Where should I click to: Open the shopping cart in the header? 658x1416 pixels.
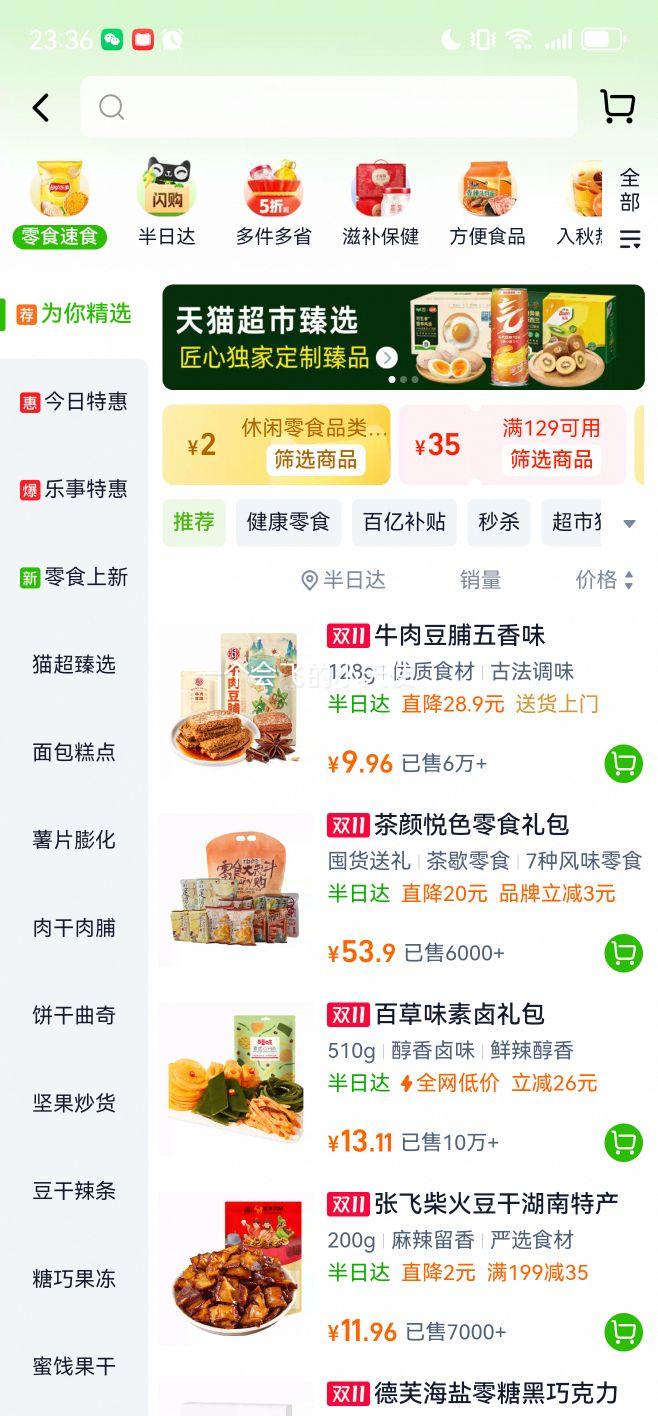click(x=617, y=107)
